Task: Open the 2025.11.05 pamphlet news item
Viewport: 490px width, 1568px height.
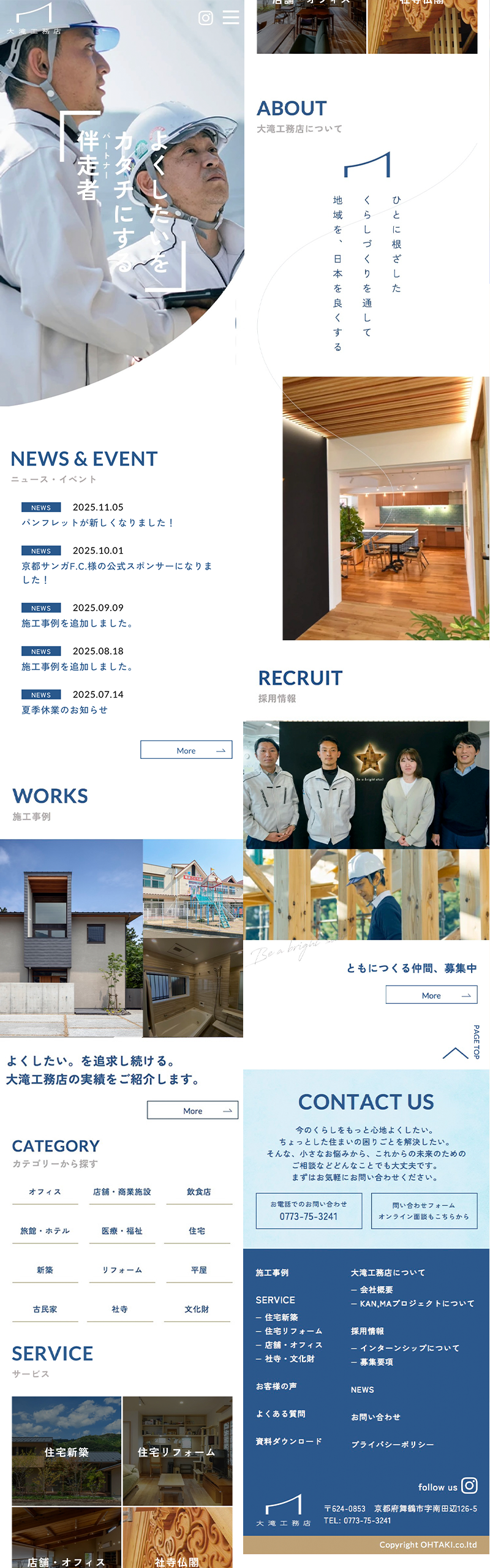Action: coord(98,522)
